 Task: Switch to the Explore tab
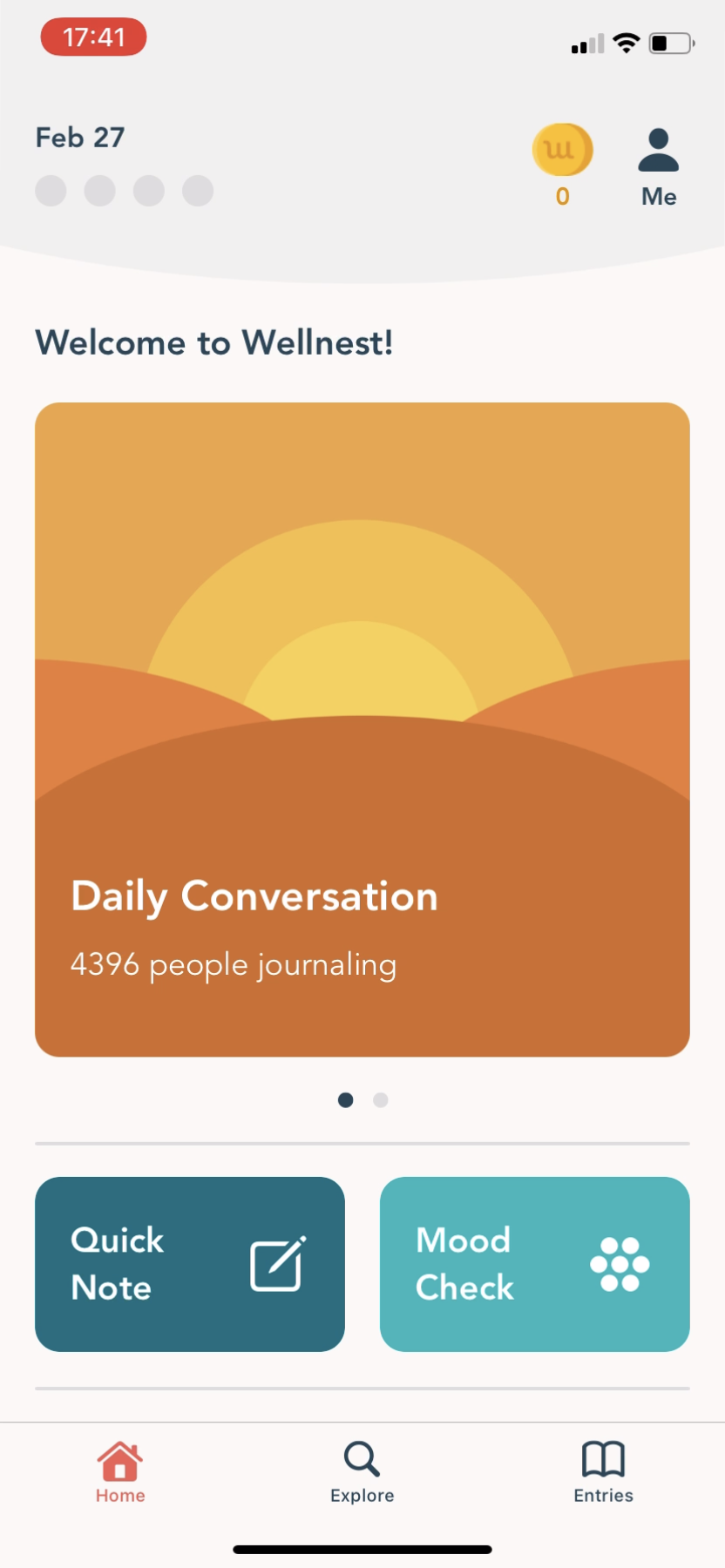(362, 1471)
